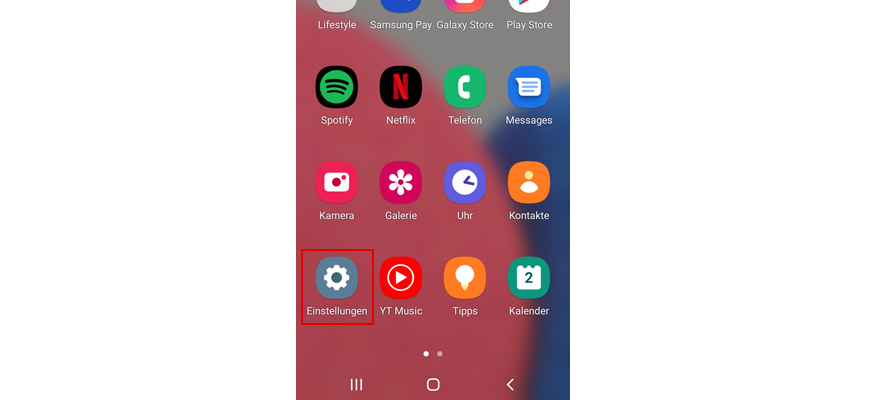
Task: Open the Uhr clock app
Action: pyautogui.click(x=465, y=183)
